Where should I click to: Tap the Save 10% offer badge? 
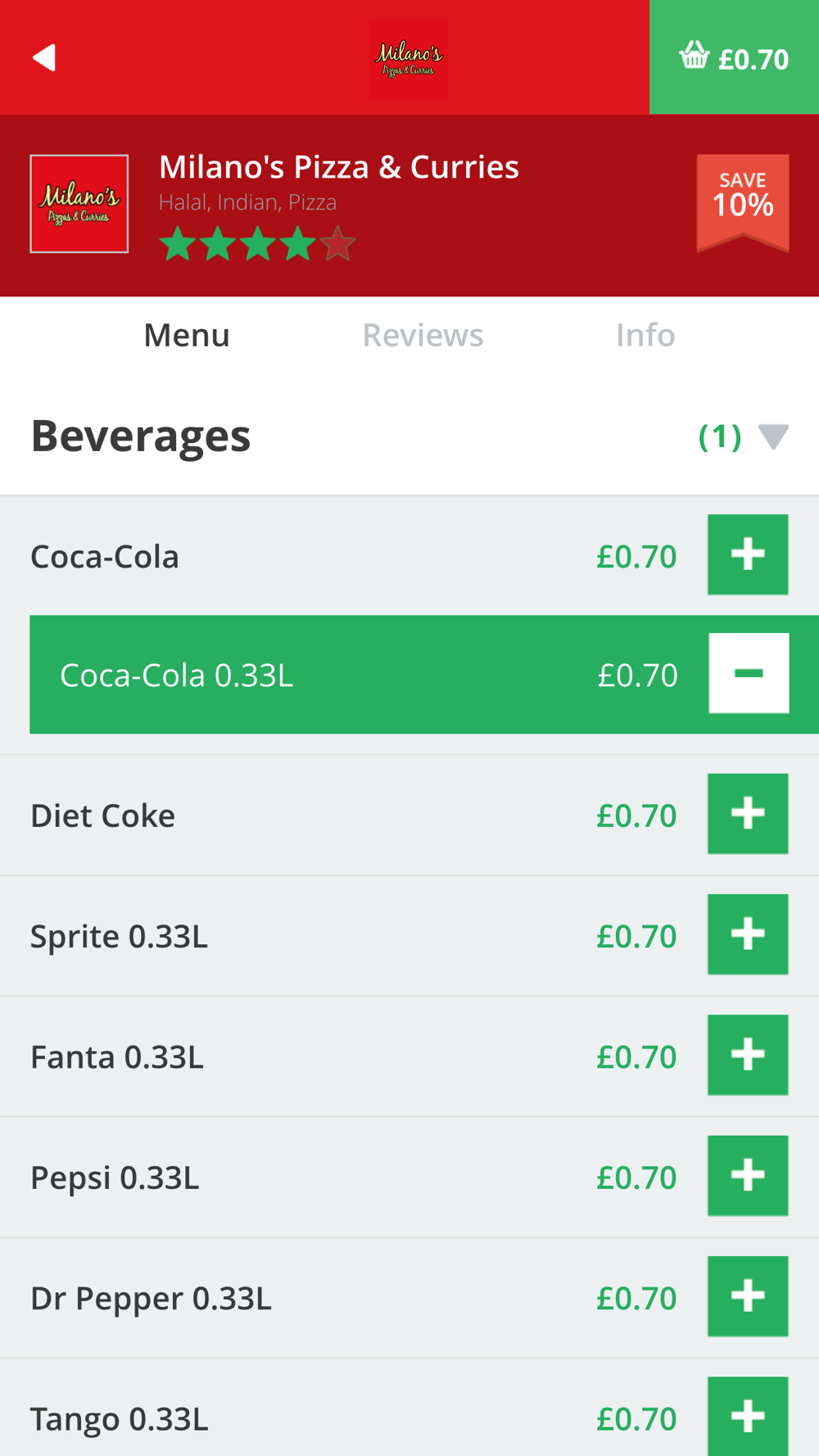point(743,202)
